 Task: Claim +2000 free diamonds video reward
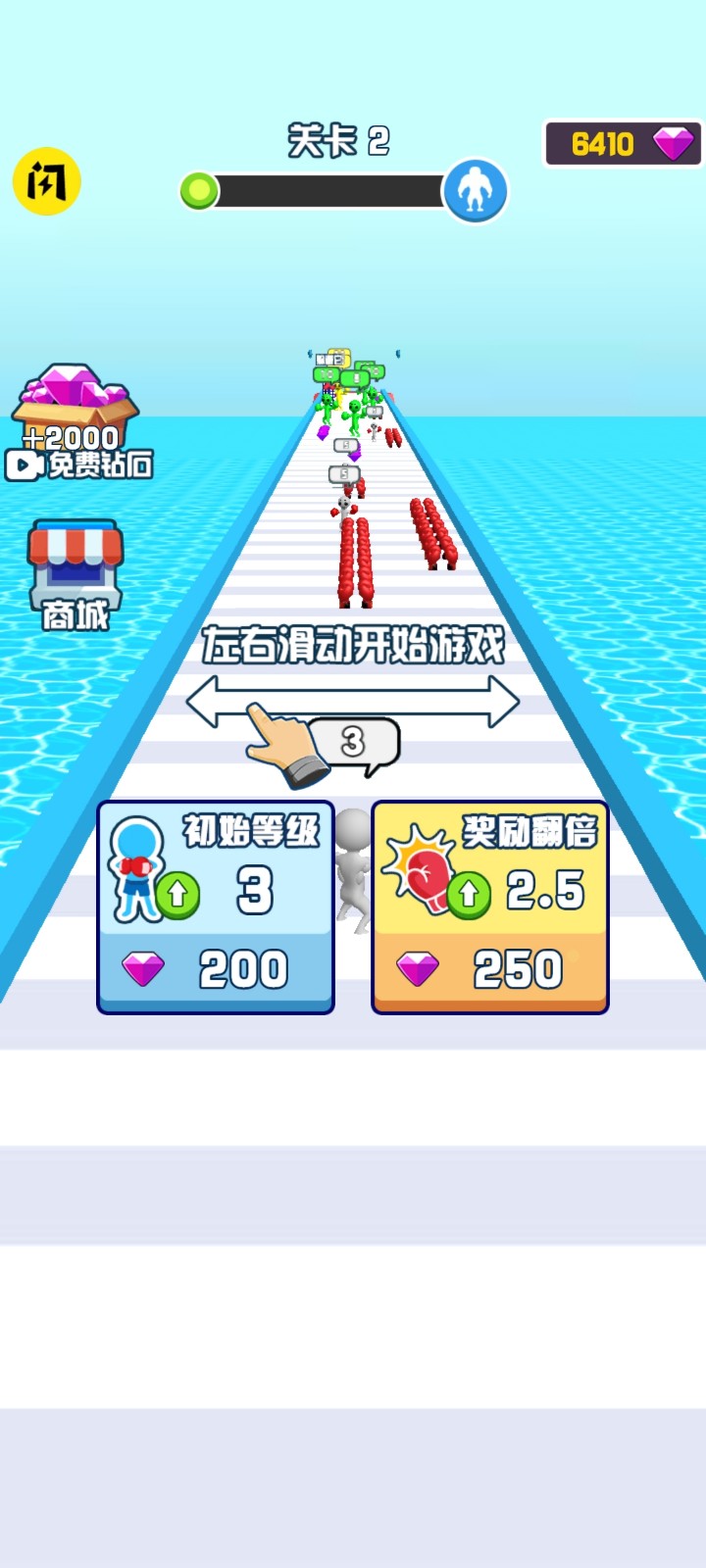[76, 422]
